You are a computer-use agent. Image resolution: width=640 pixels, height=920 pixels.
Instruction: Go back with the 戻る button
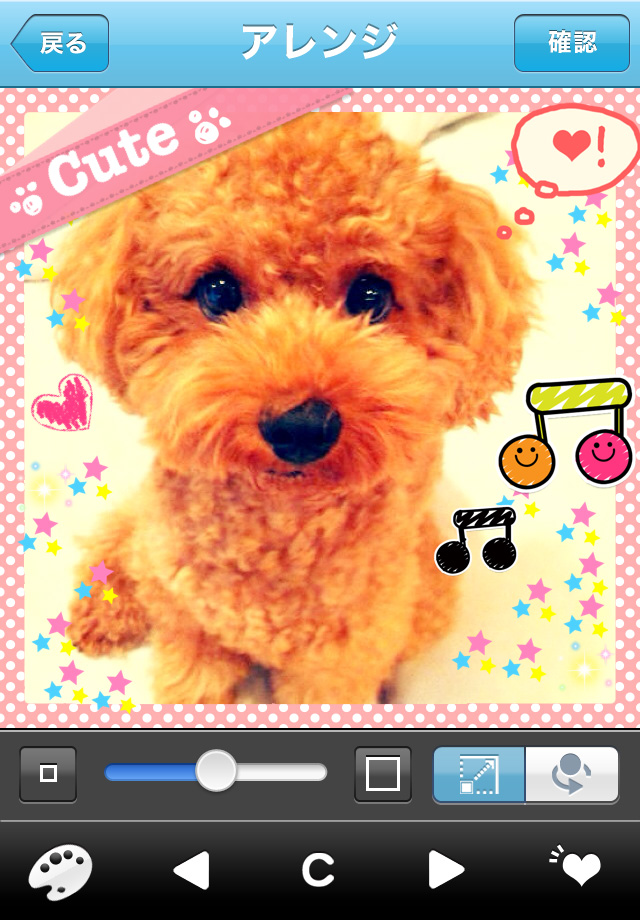pos(60,44)
